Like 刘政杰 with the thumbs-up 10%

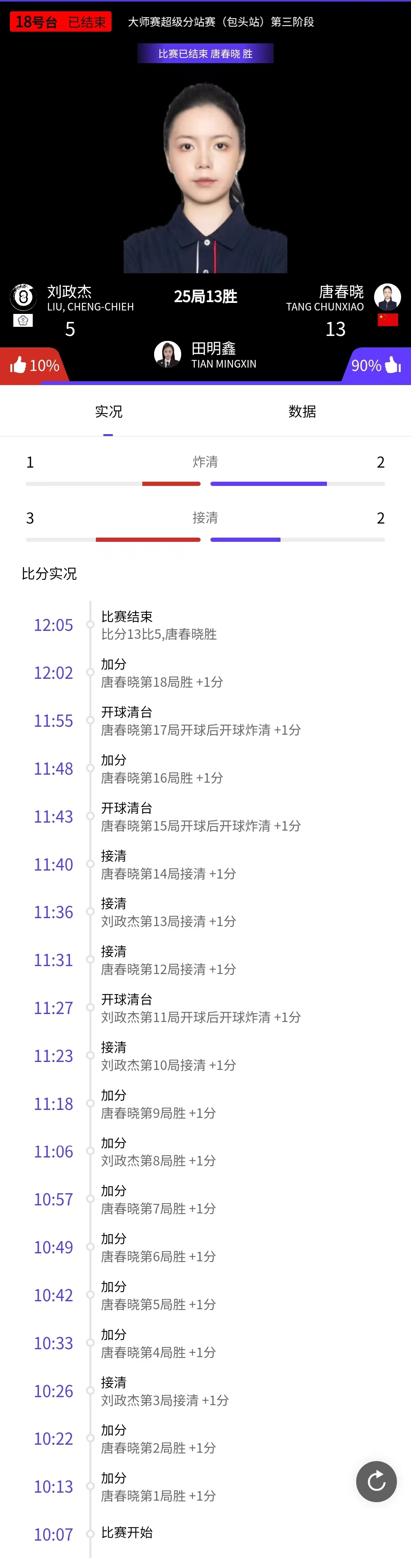click(33, 365)
